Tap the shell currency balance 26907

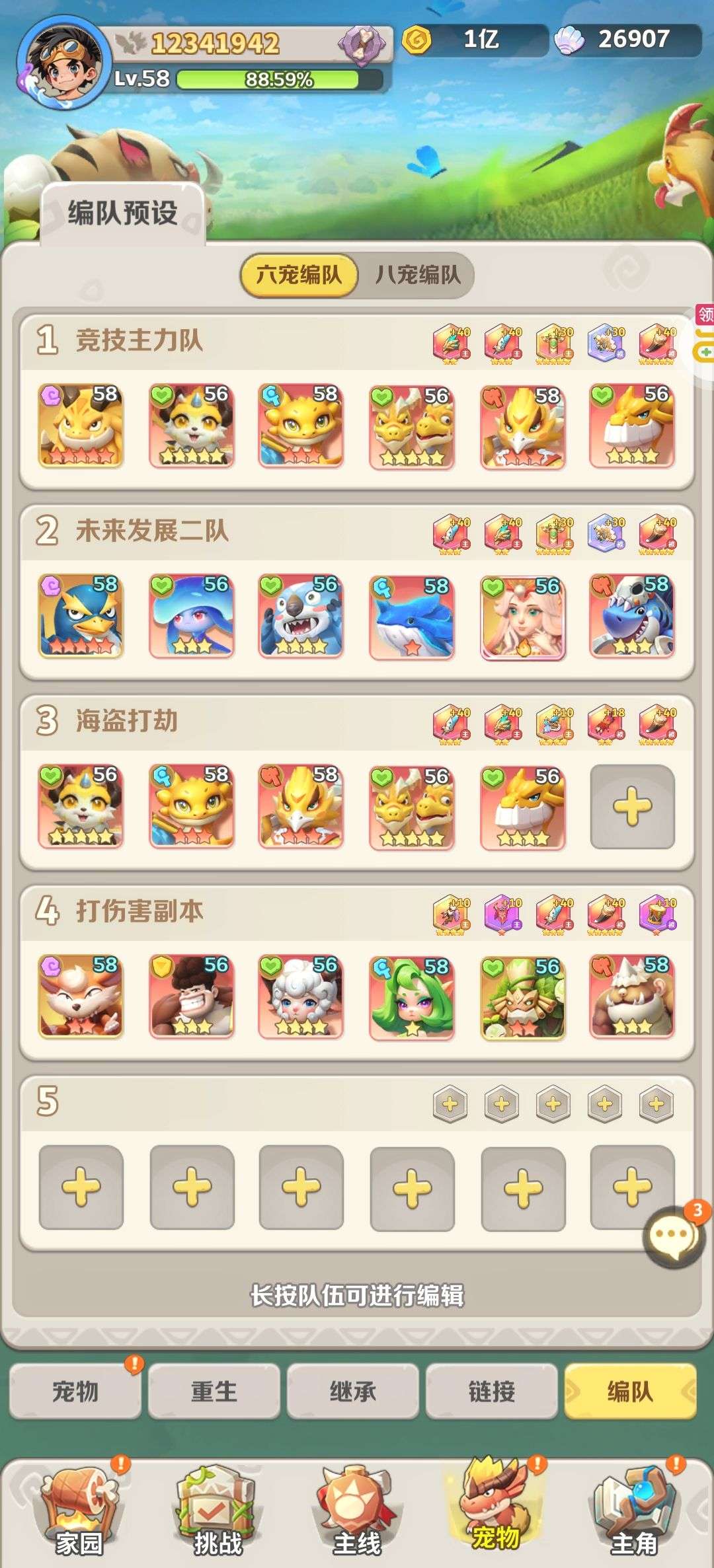point(628,40)
